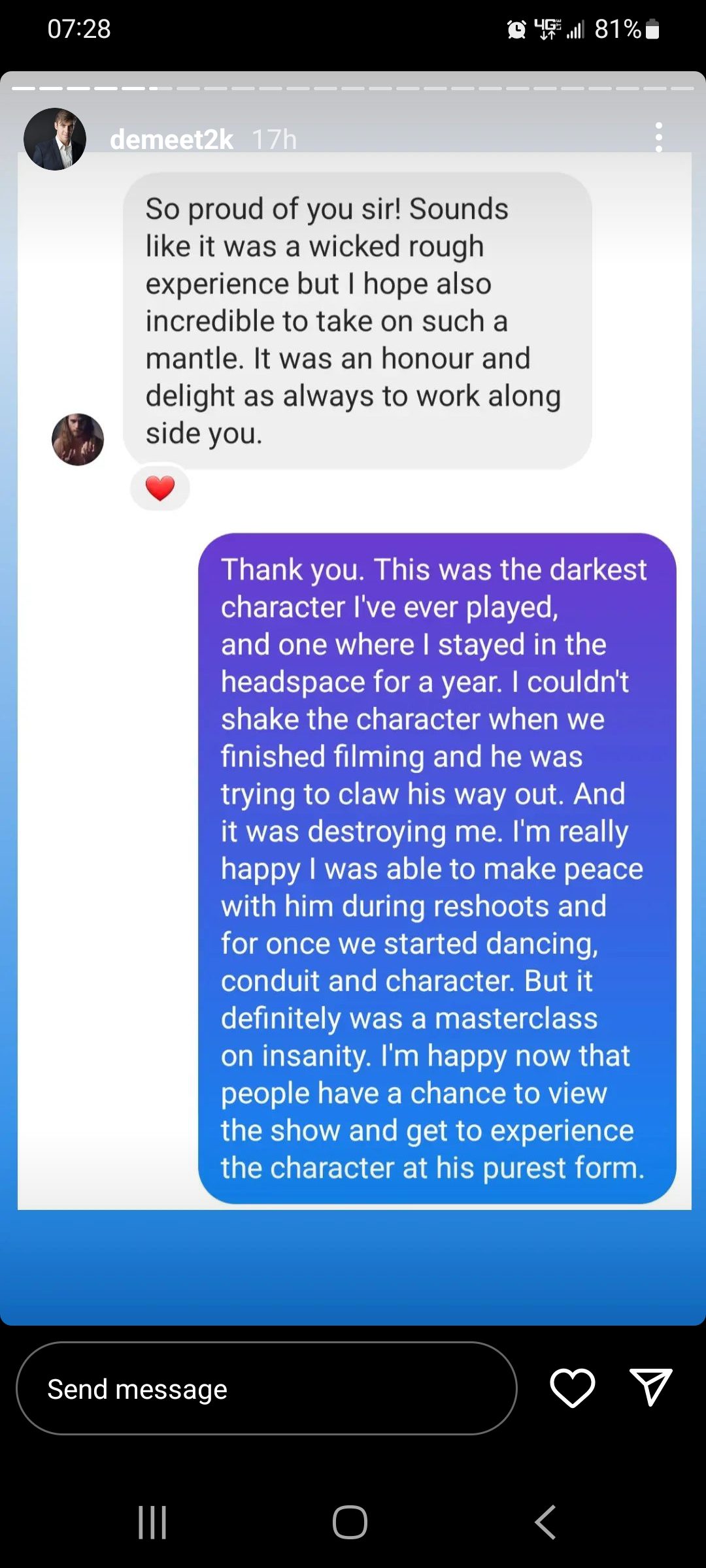Open the story's three-dot options menu
The width and height of the screenshot is (706, 1568).
coord(658,137)
